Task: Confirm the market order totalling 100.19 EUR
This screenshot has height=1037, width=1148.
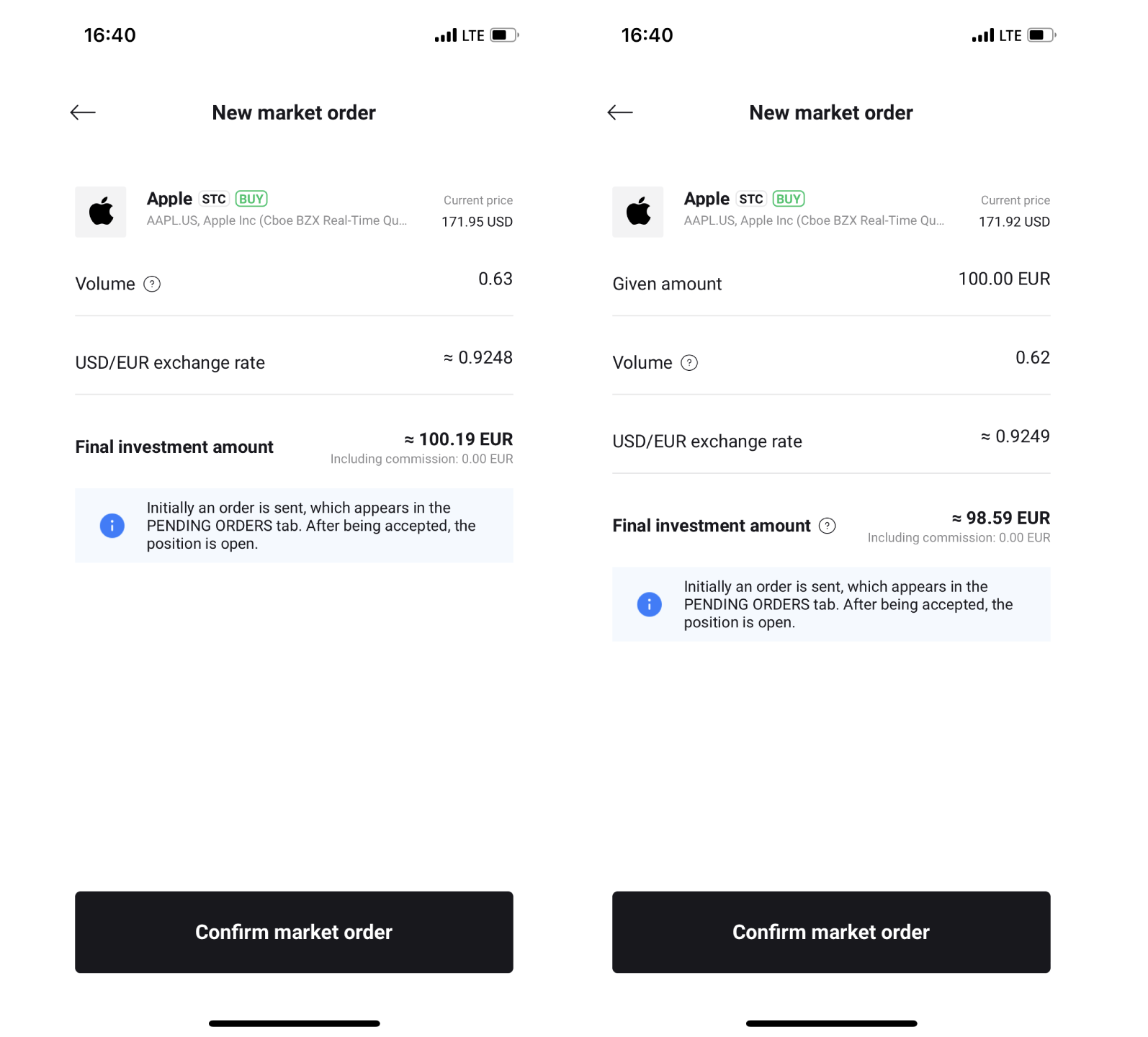Action: coord(294,932)
